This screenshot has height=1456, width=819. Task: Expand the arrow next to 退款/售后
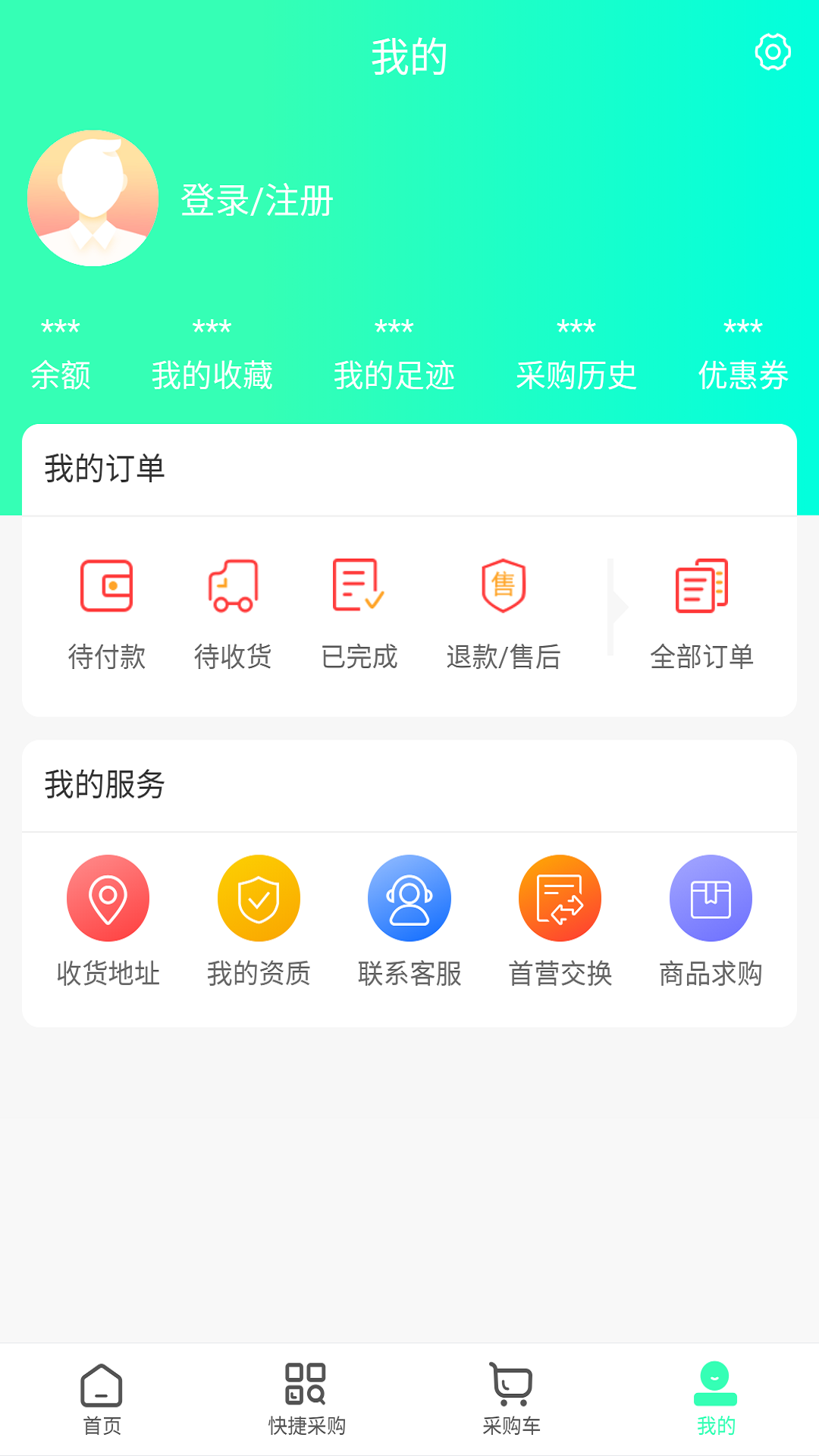[x=616, y=607]
